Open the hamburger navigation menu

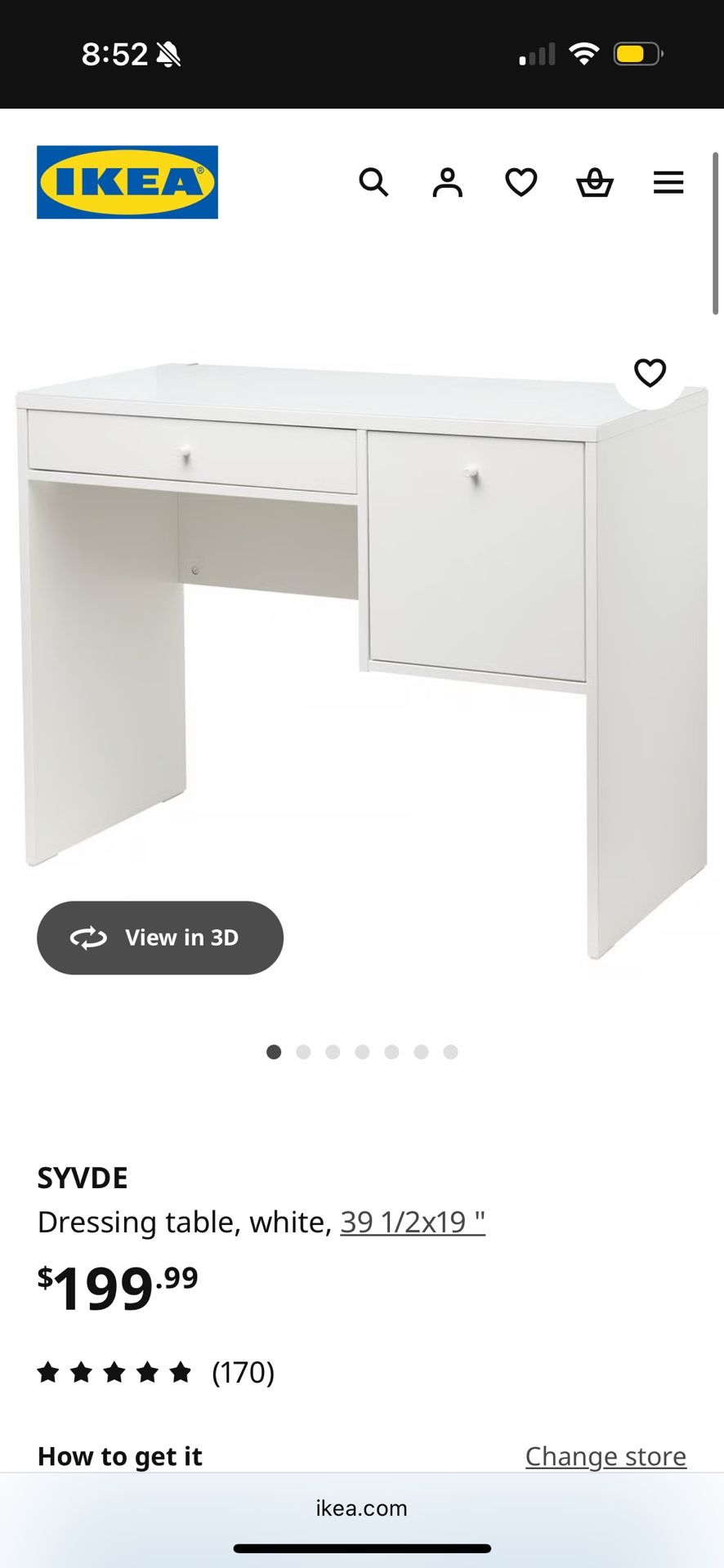tap(668, 182)
